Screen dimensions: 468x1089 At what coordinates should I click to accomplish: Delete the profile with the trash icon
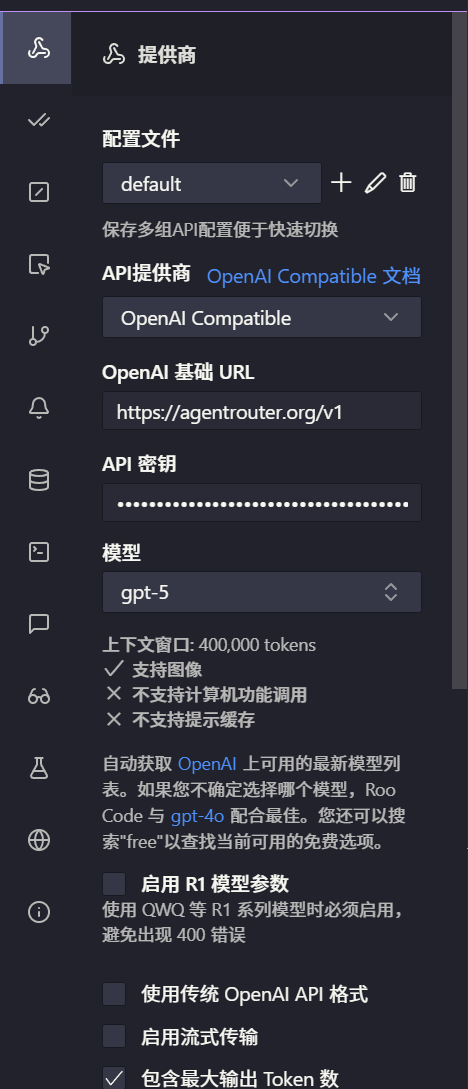pyautogui.click(x=408, y=183)
